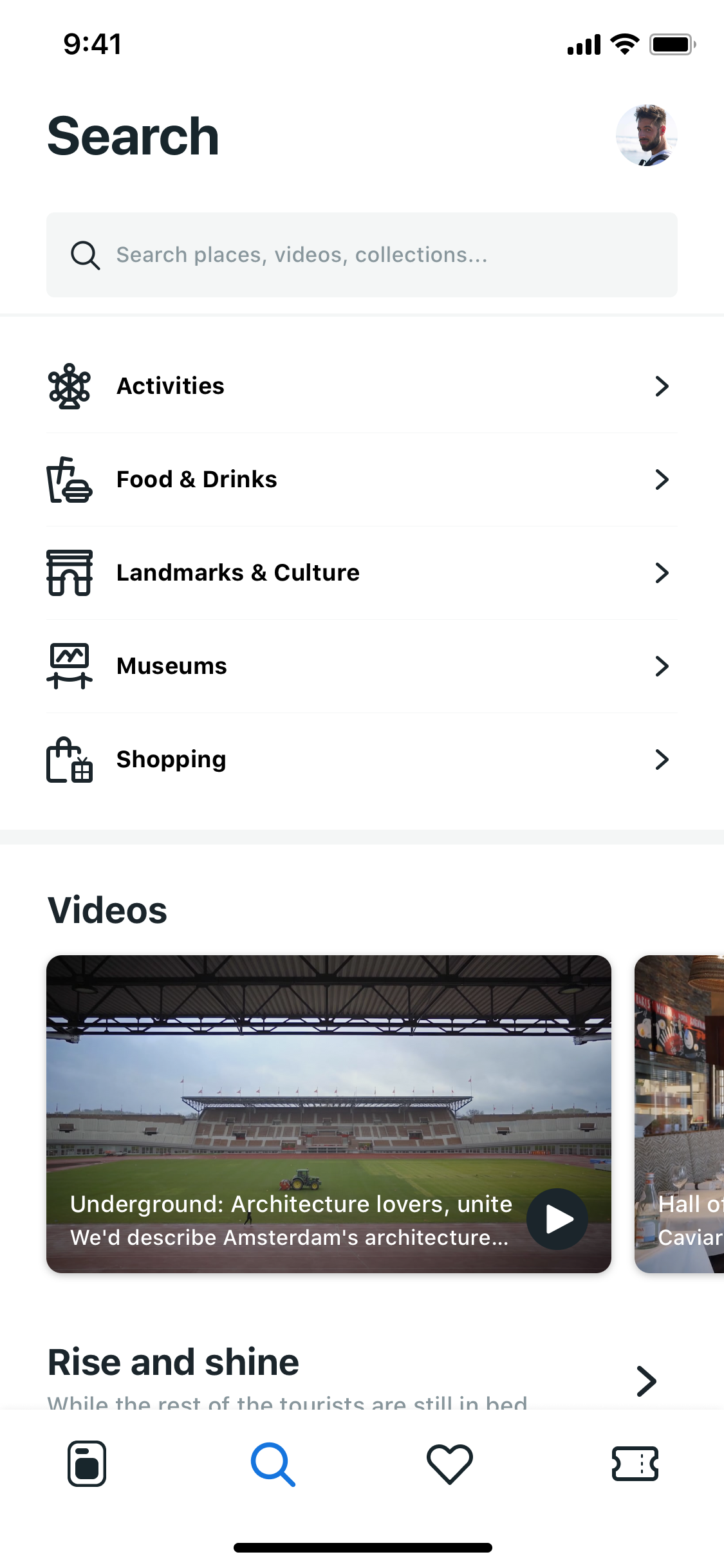Play the Underground architecture video
This screenshot has width=724, height=1568.
(557, 1218)
